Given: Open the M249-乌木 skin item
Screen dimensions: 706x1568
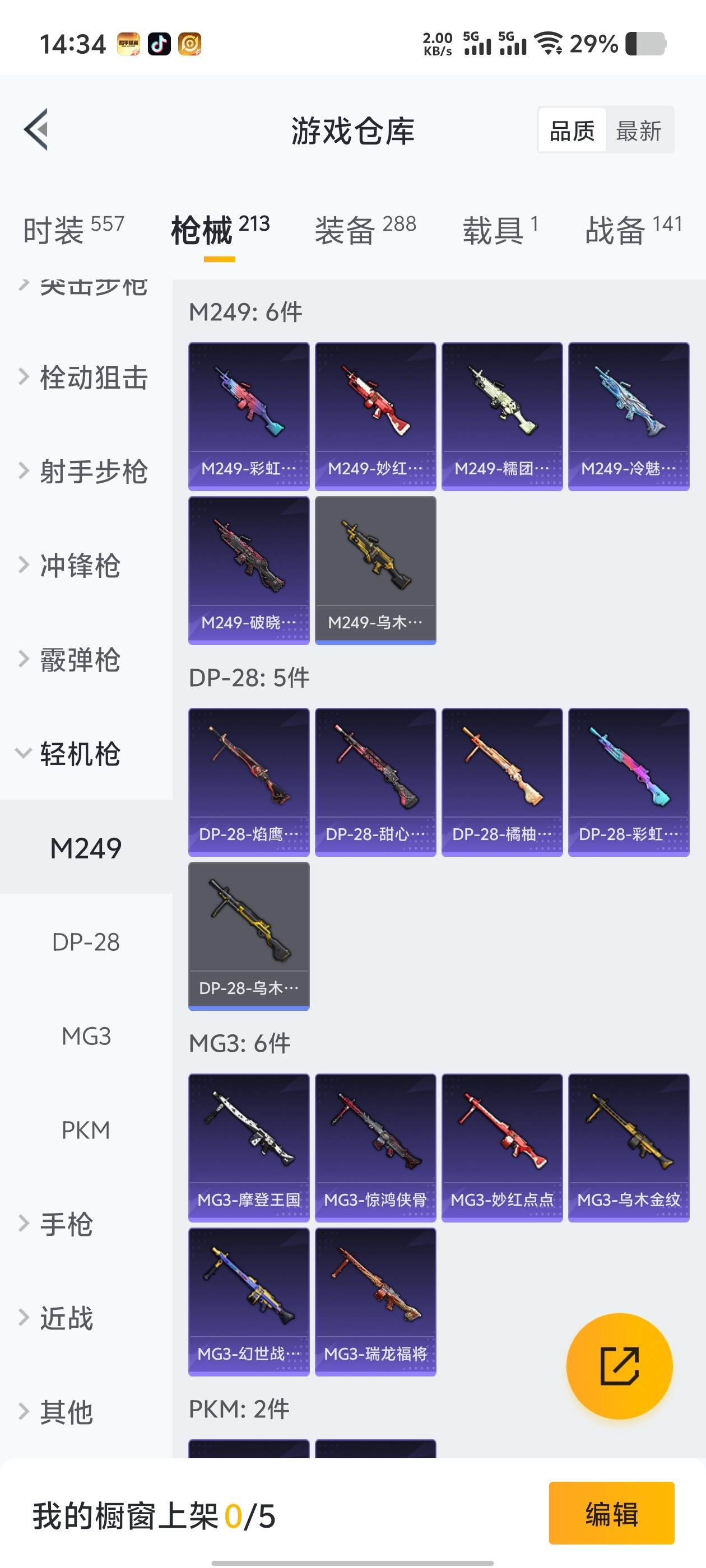Looking at the screenshot, I should (375, 570).
